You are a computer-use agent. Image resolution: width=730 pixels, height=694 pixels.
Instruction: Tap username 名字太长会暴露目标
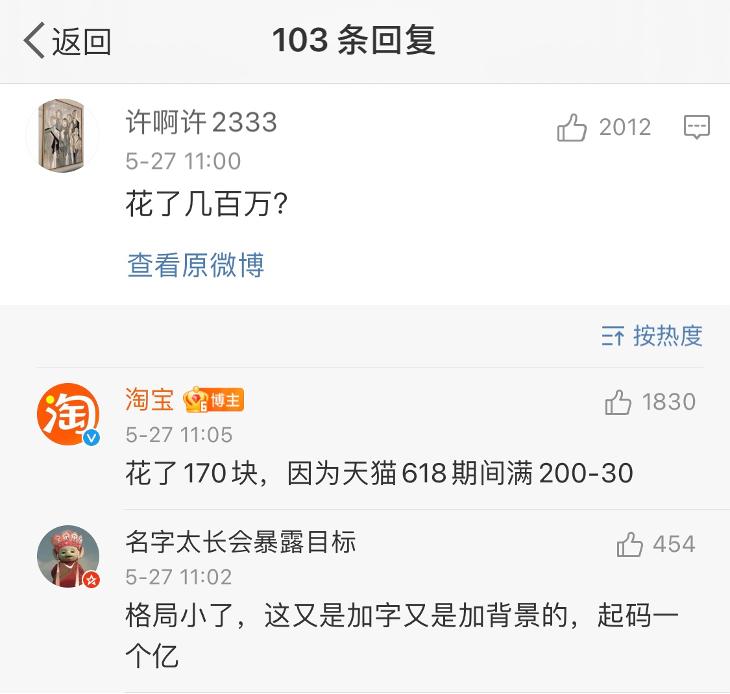point(240,542)
